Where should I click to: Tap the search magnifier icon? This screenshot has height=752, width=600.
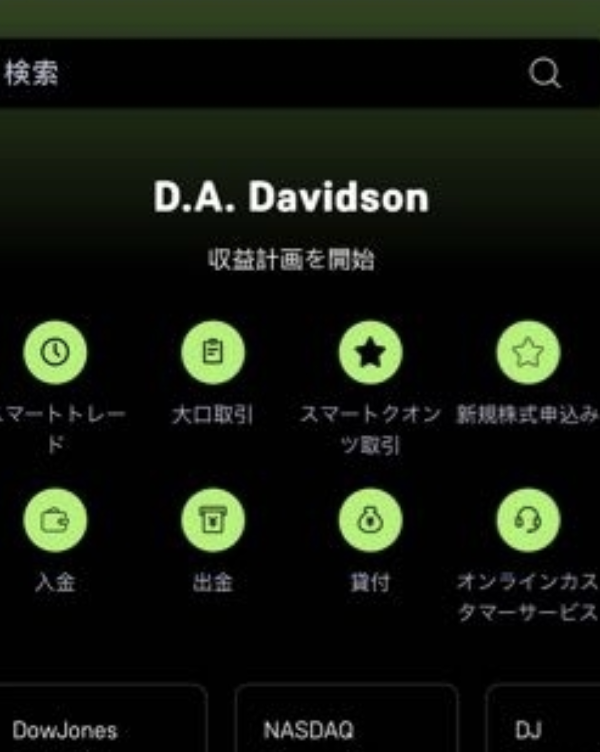click(545, 73)
